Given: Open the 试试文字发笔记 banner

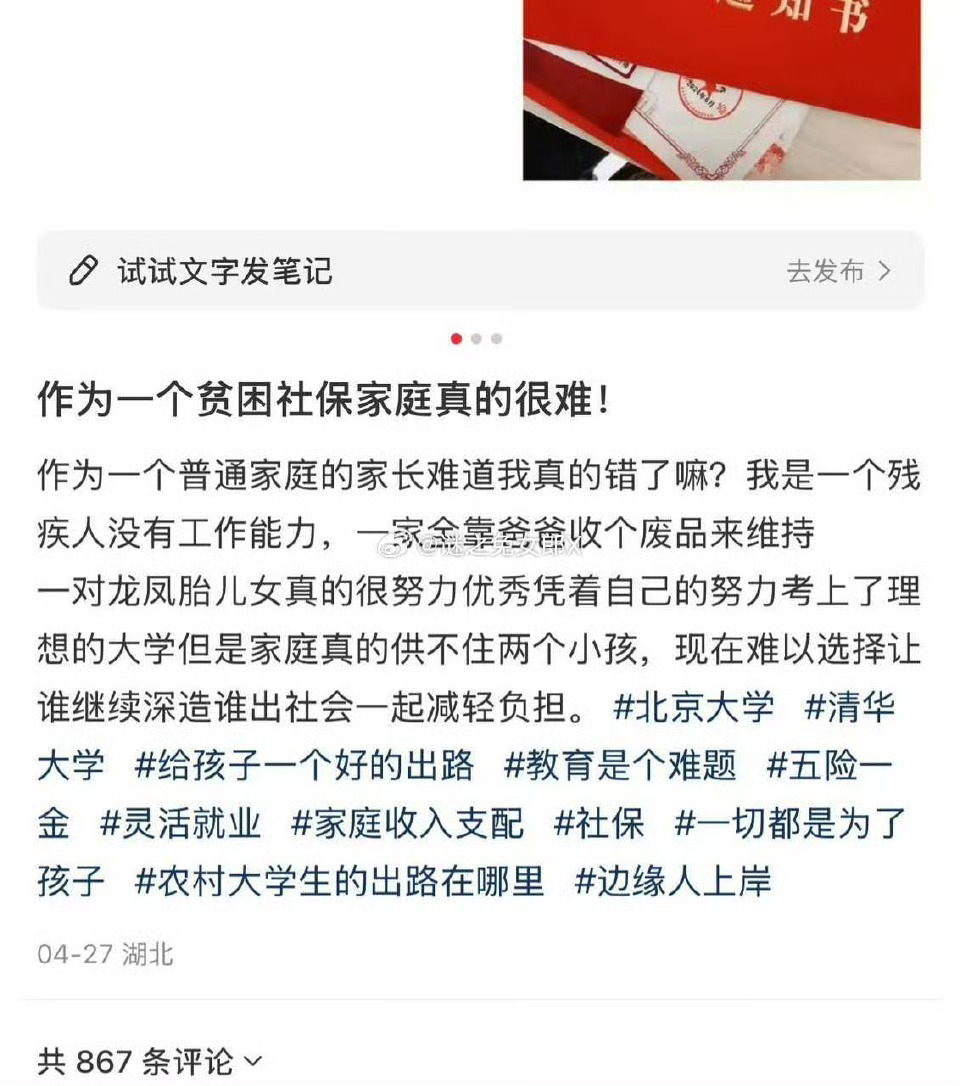Looking at the screenshot, I should 225,271.
